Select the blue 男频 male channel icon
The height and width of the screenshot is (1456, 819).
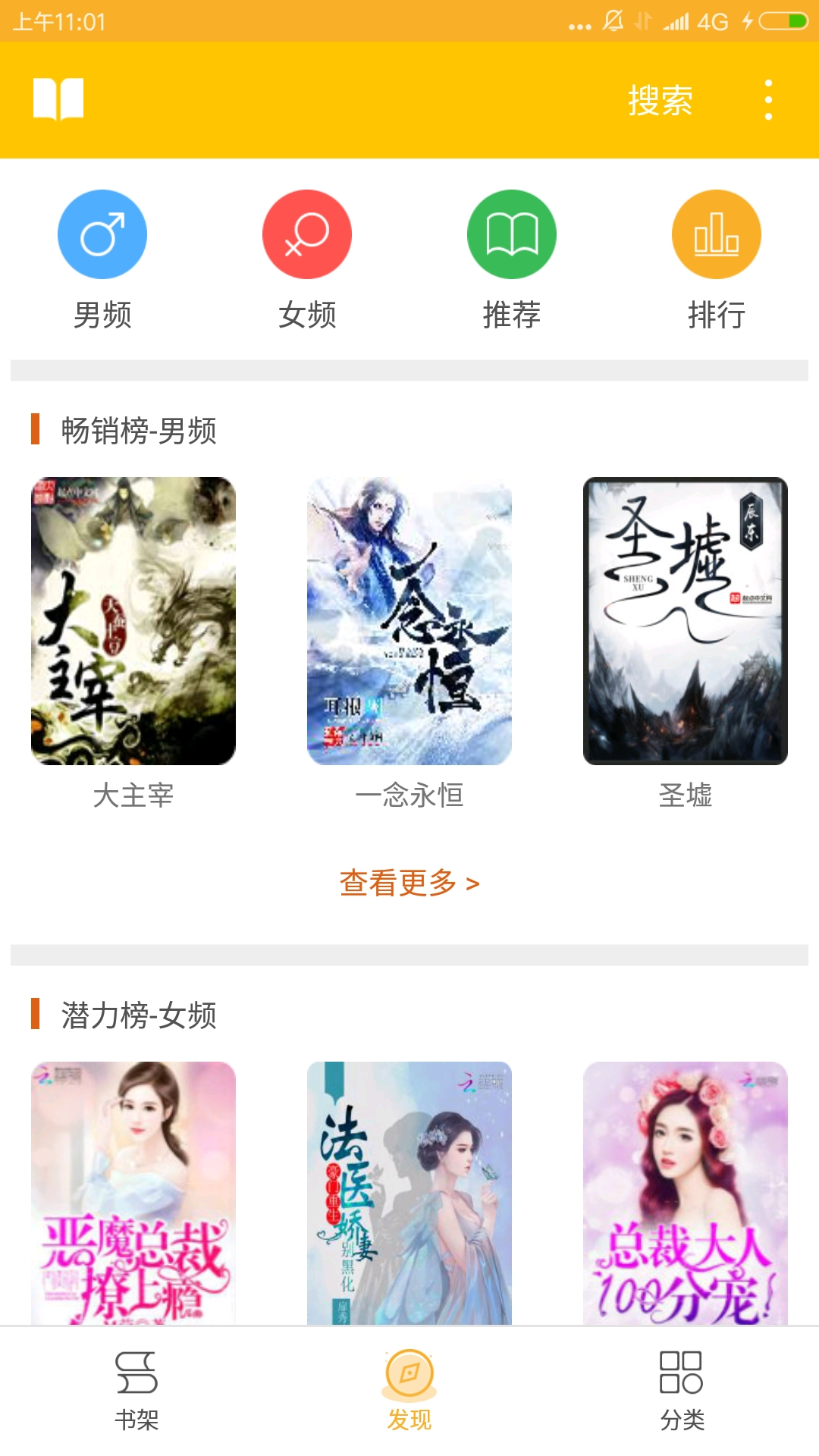102,234
